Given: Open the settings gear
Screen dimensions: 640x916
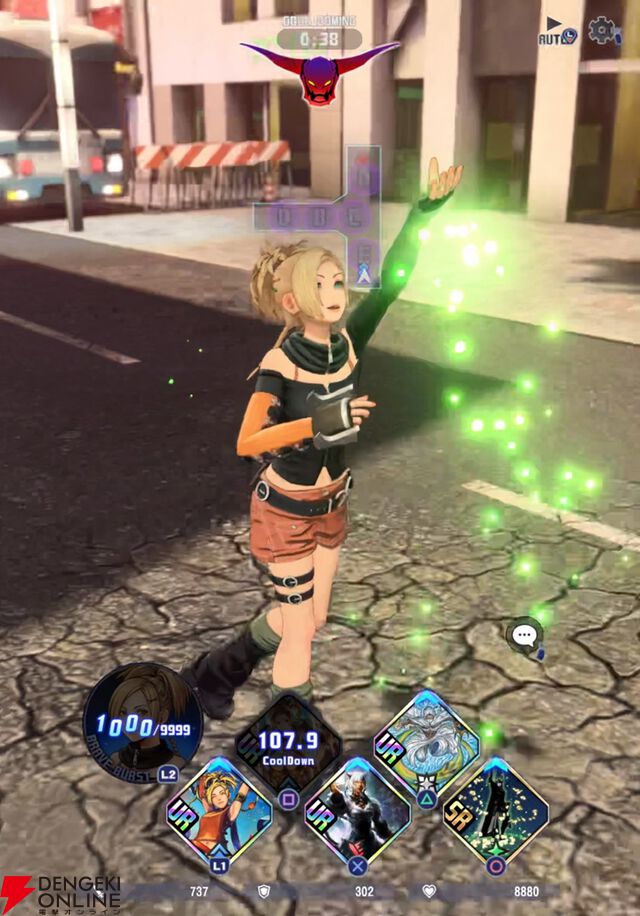Looking at the screenshot, I should [604, 30].
